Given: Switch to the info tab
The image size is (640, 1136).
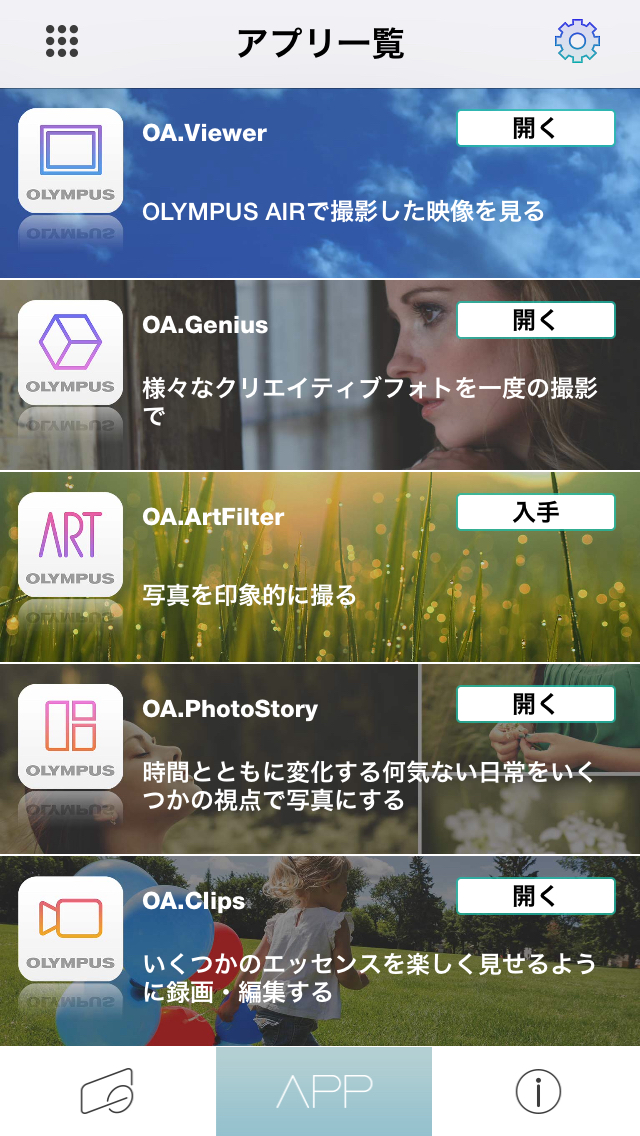Looking at the screenshot, I should pyautogui.click(x=537, y=1091).
